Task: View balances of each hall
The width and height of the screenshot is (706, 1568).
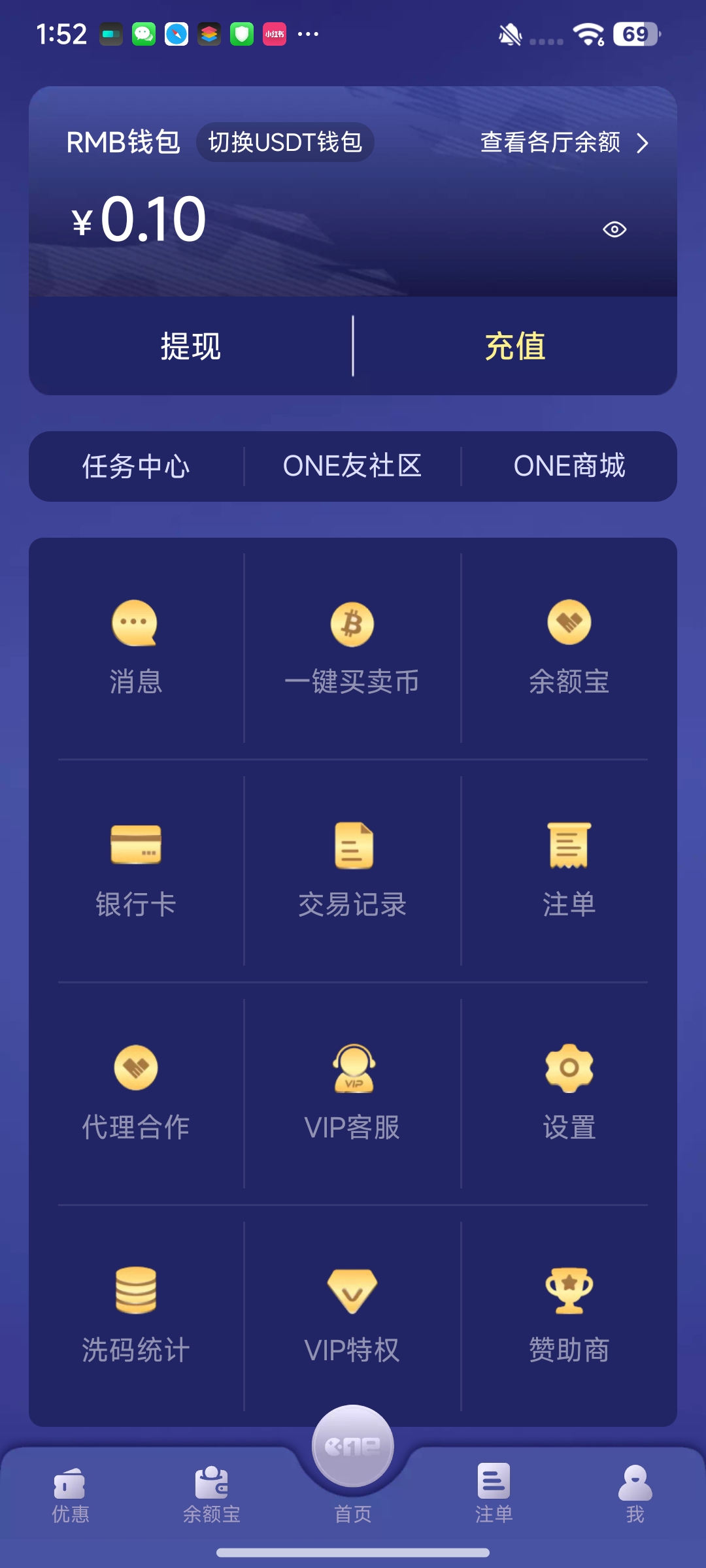Action: coord(563,142)
